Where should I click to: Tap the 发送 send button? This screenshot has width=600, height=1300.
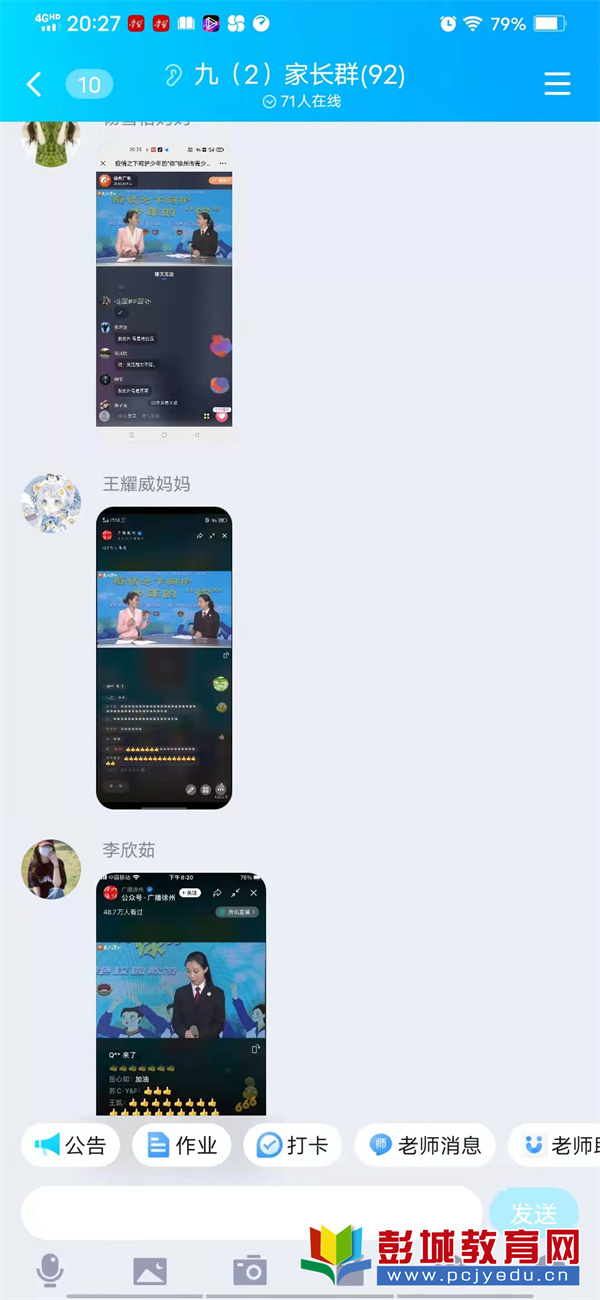coord(534,1213)
